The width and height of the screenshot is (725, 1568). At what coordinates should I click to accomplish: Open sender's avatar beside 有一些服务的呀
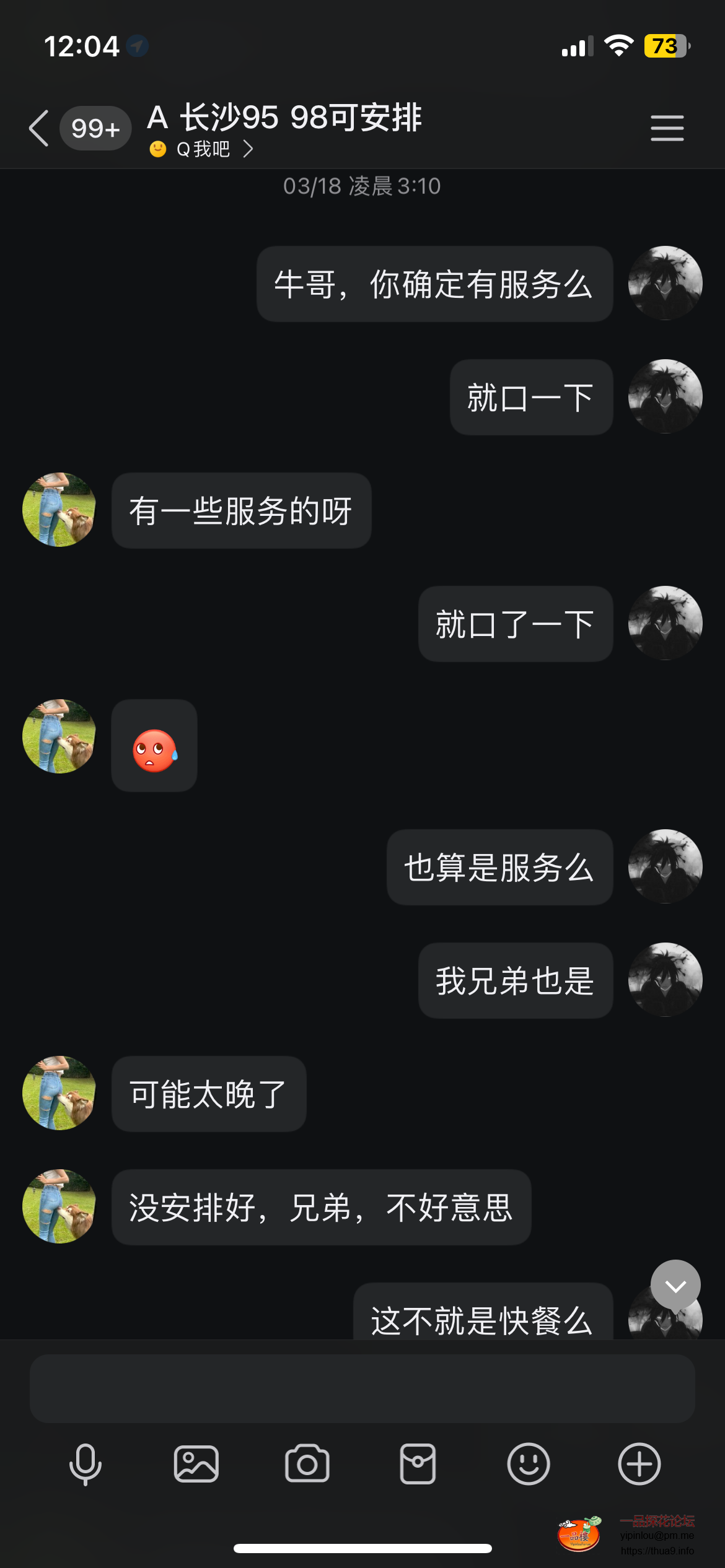pos(58,509)
